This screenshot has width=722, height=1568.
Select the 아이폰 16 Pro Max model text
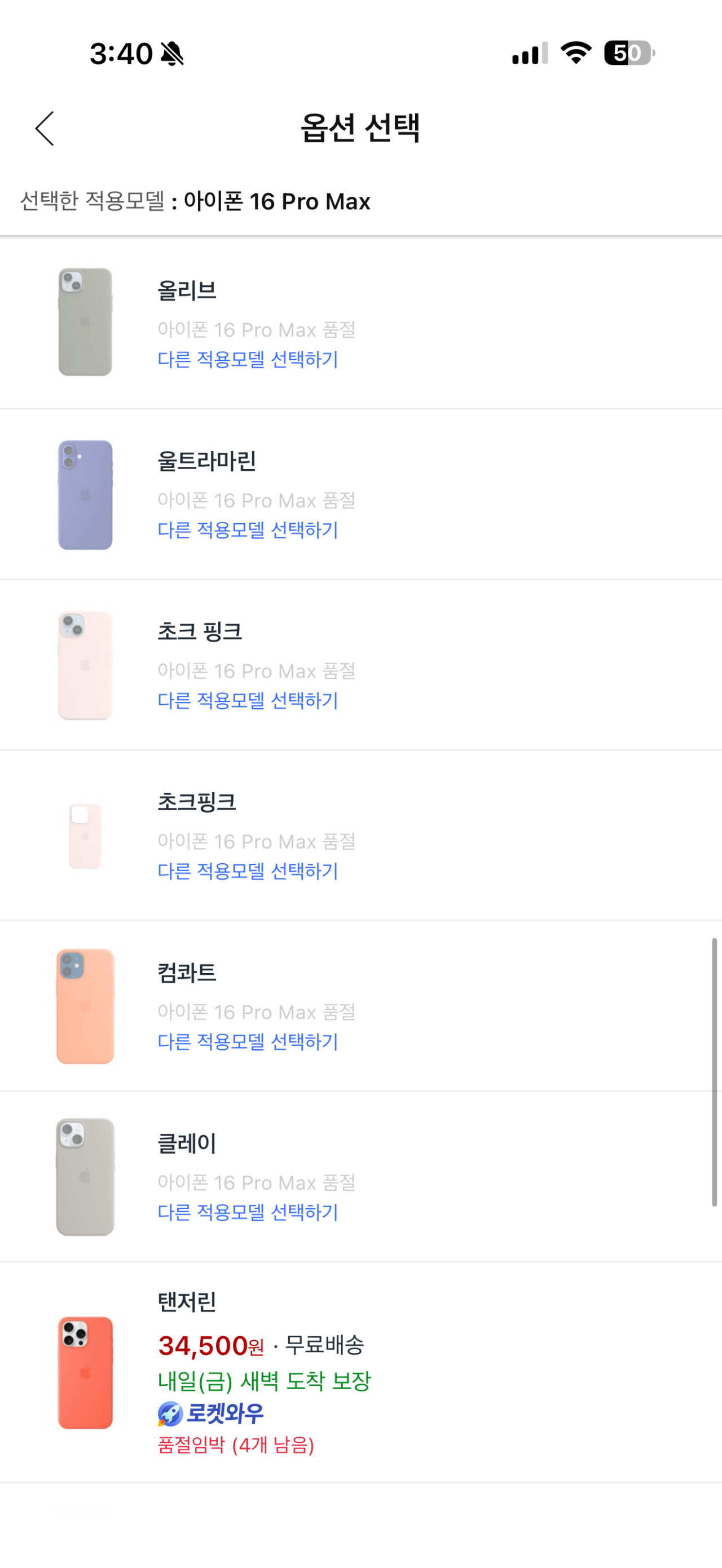point(277,201)
